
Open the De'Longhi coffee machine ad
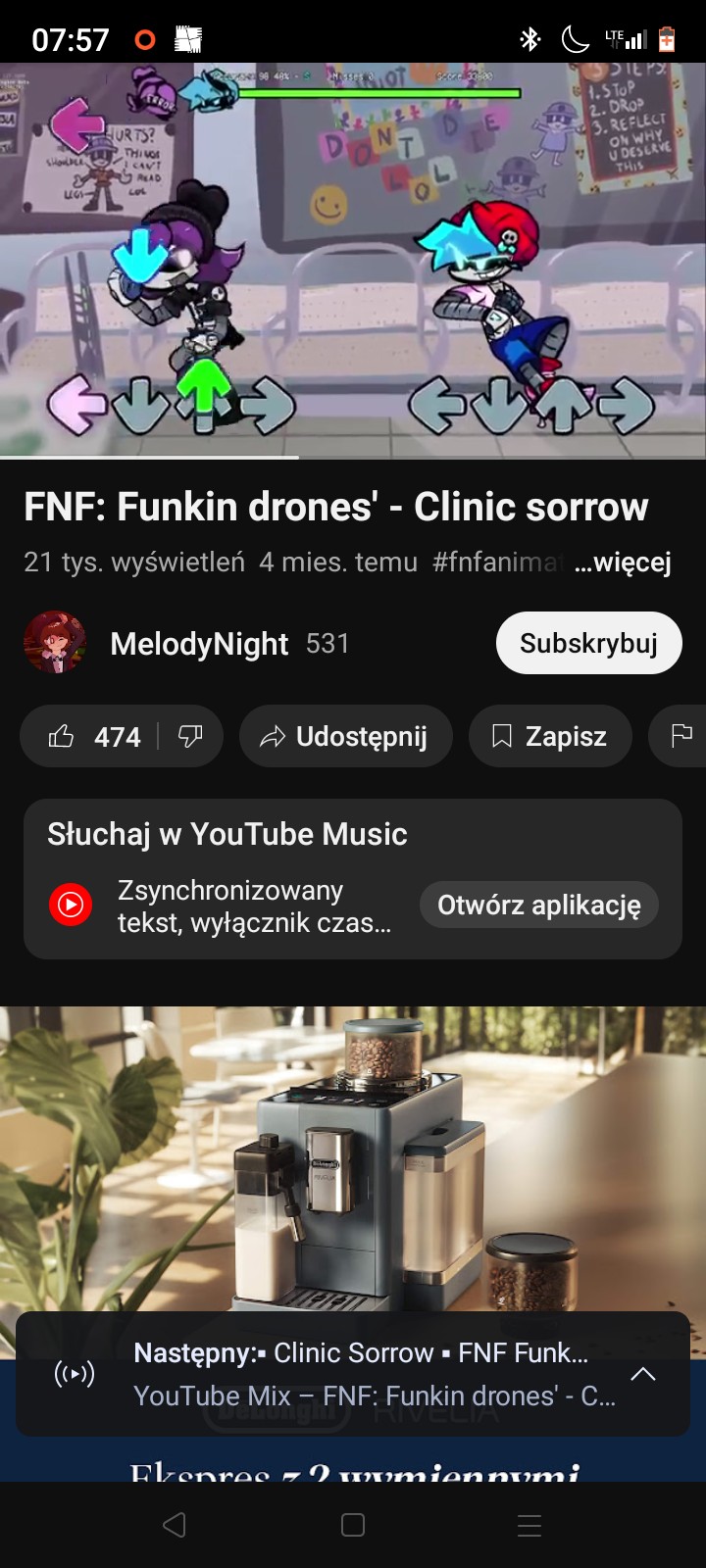[353, 1156]
